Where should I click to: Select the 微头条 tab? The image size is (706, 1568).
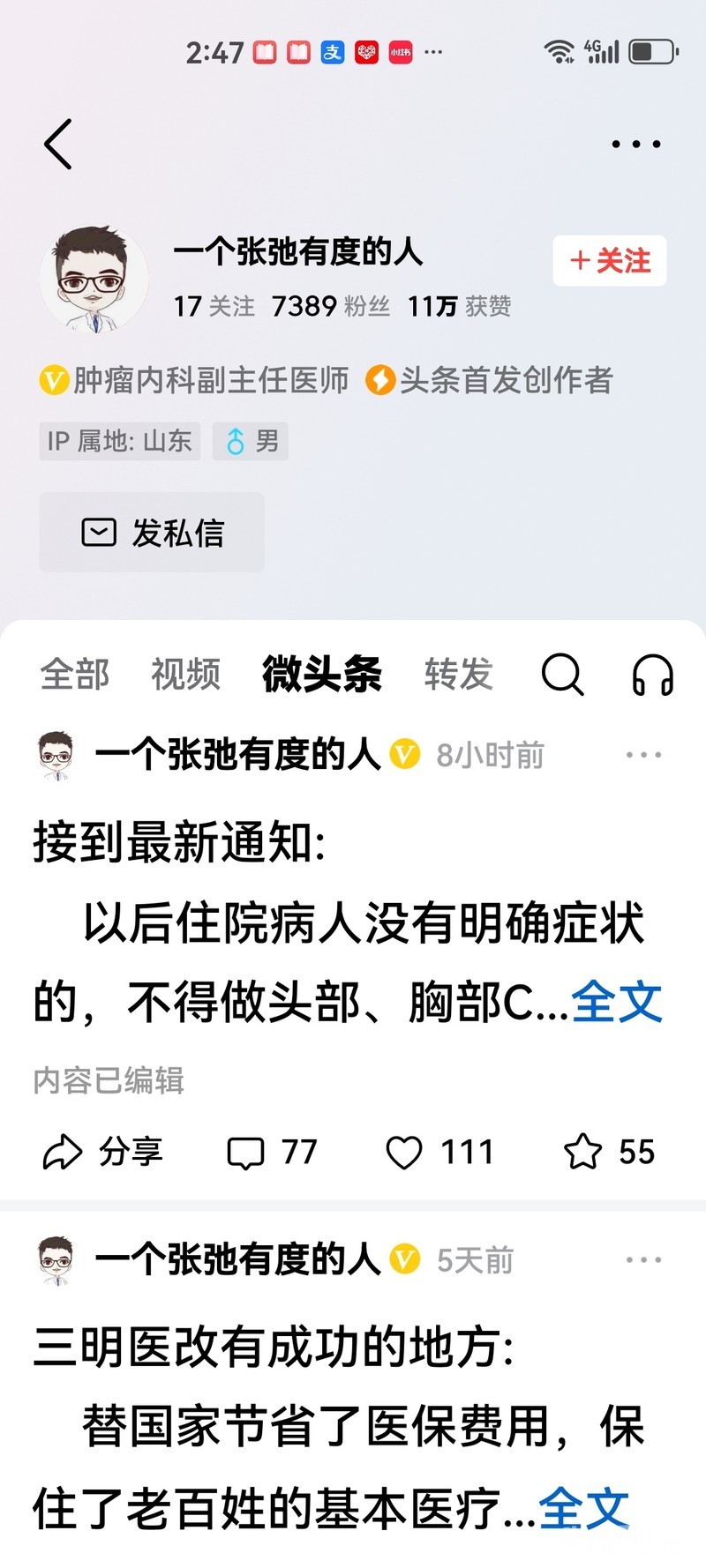pos(322,675)
